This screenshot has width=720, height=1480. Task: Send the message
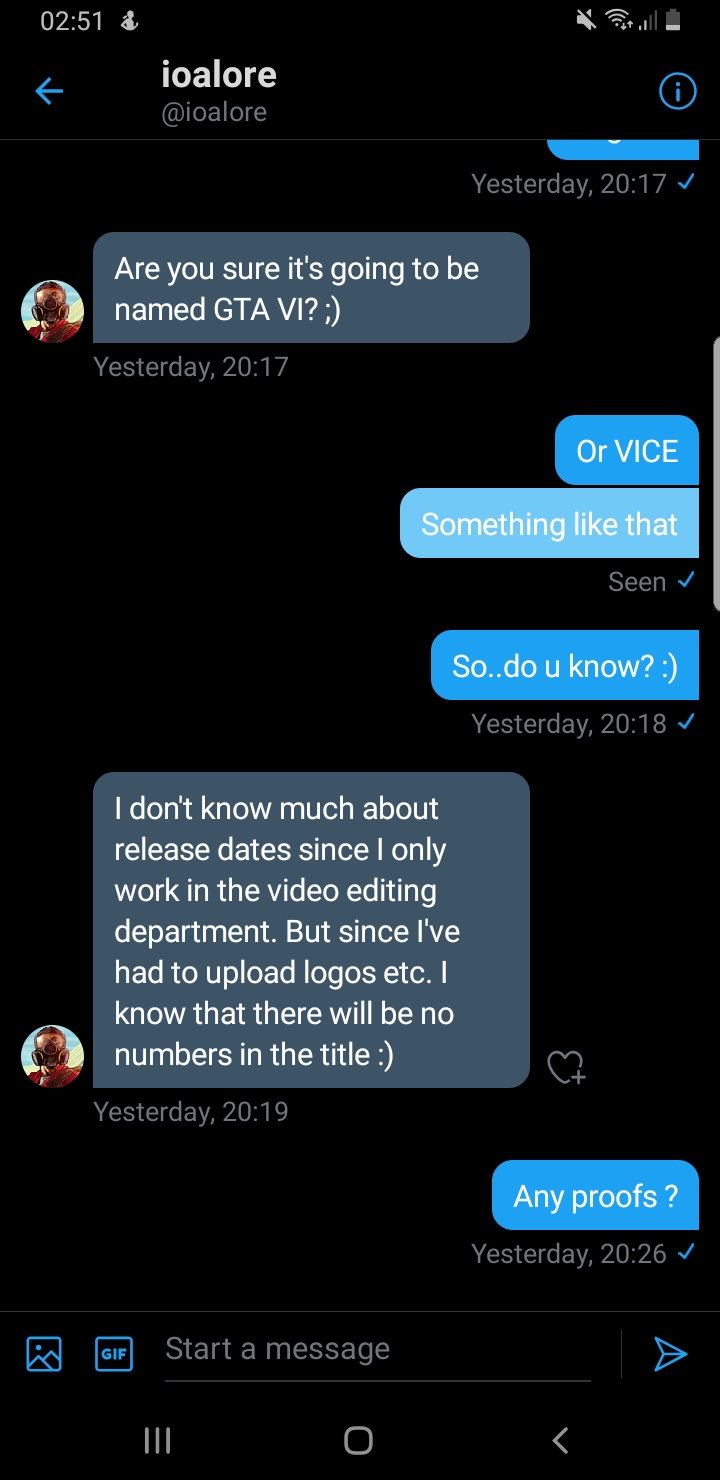tap(670, 1353)
